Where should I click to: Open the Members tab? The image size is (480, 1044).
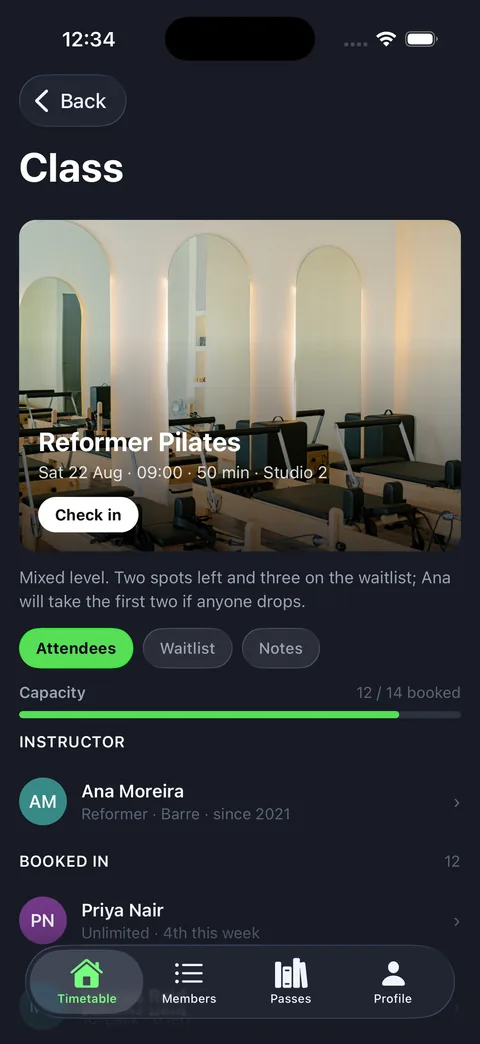point(189,981)
